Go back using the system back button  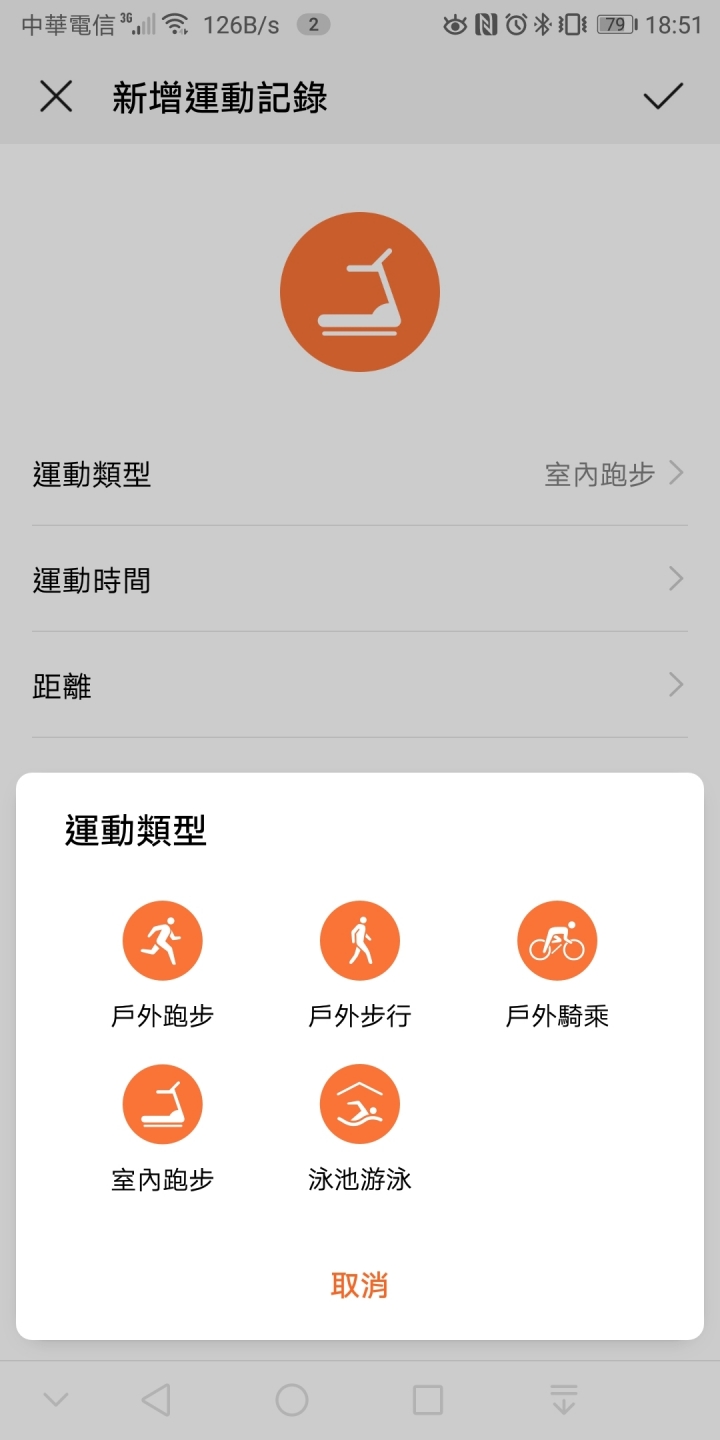point(156,1400)
